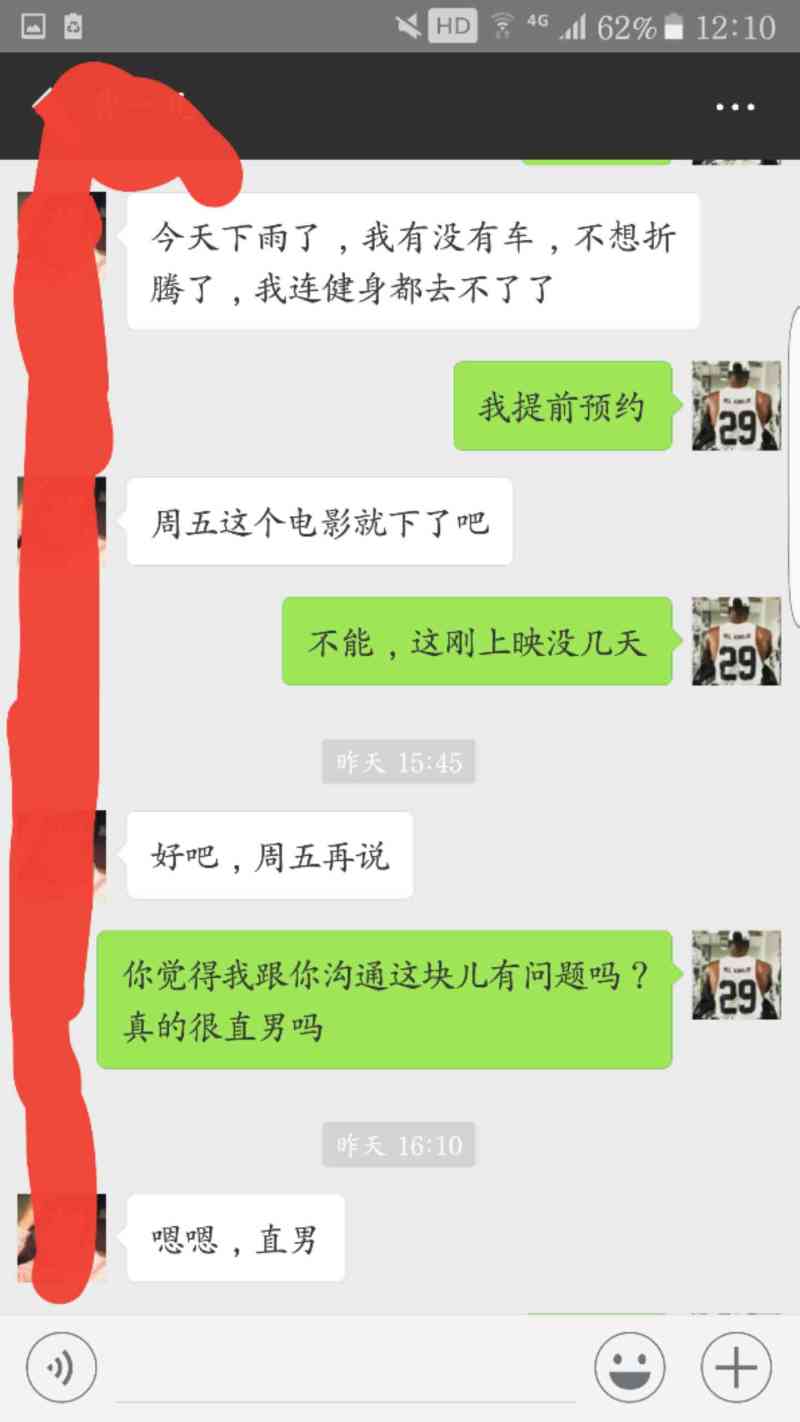This screenshot has height=1422, width=800.
Task: Open the three-dot chat options menu
Action: [736, 107]
